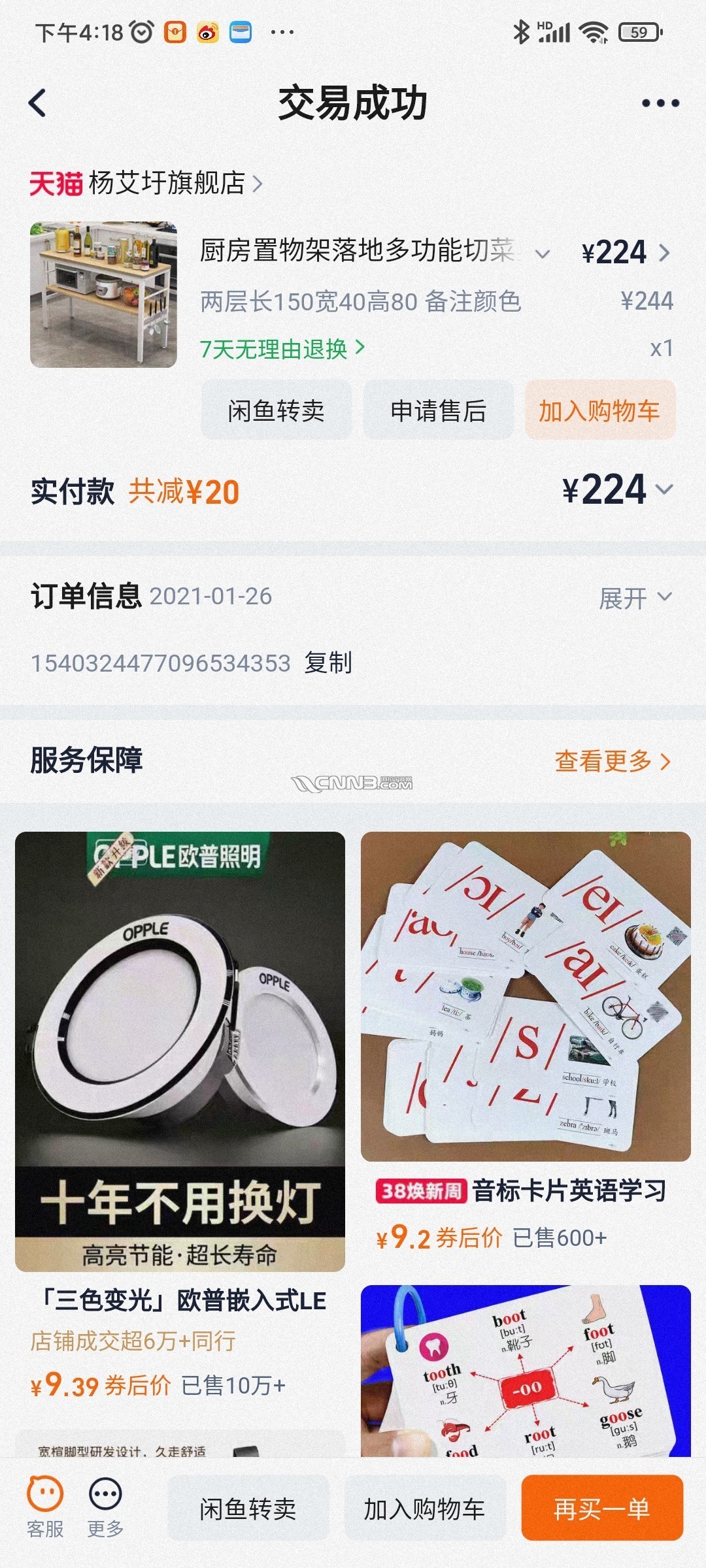
Task: Tap 闲鱼转卖 under the product
Action: click(276, 410)
